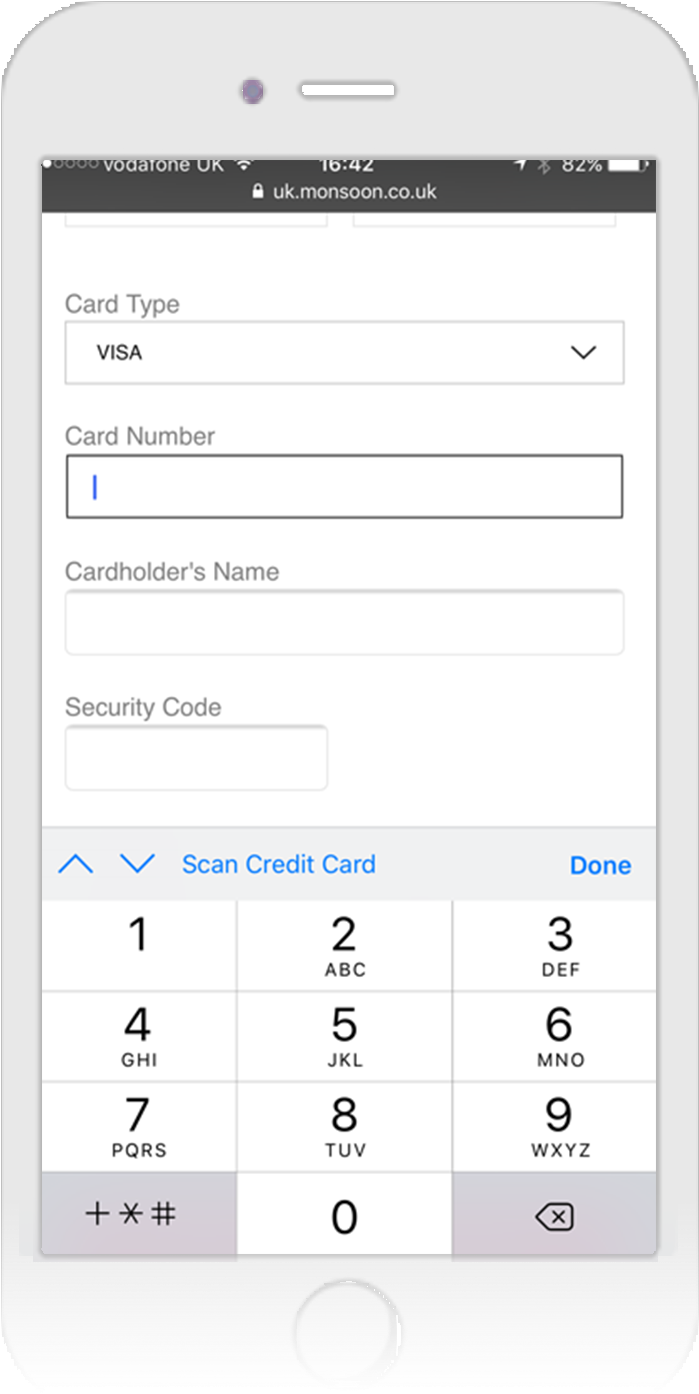Jump to previous field with up arrow
The image size is (699, 1394).
click(76, 864)
